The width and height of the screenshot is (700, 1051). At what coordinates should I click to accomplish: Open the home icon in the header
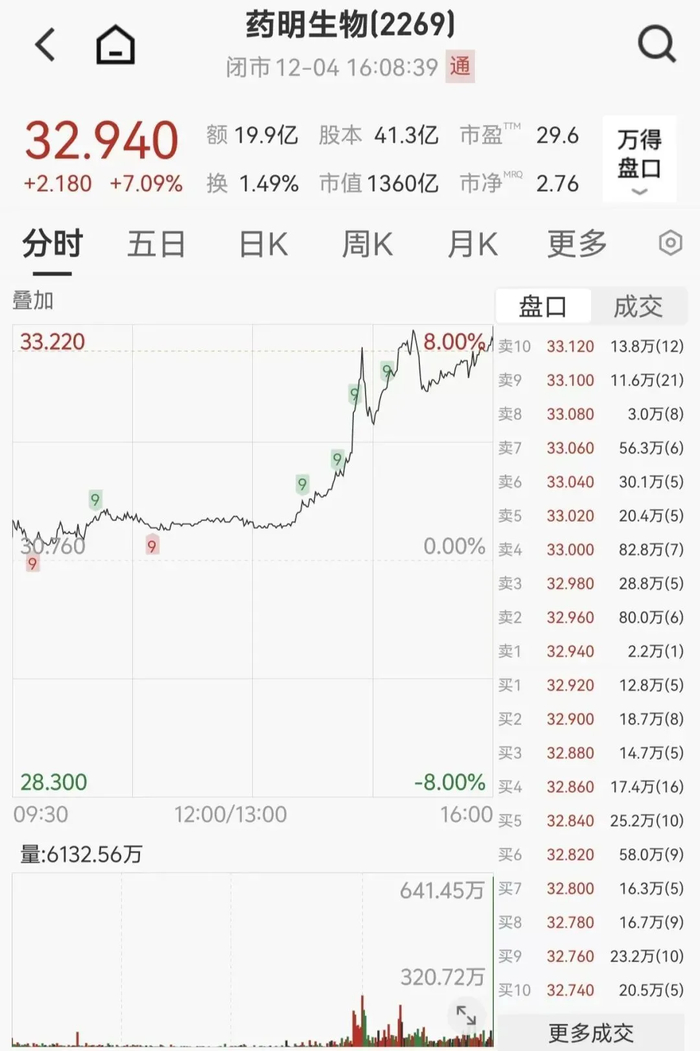[x=115, y=45]
